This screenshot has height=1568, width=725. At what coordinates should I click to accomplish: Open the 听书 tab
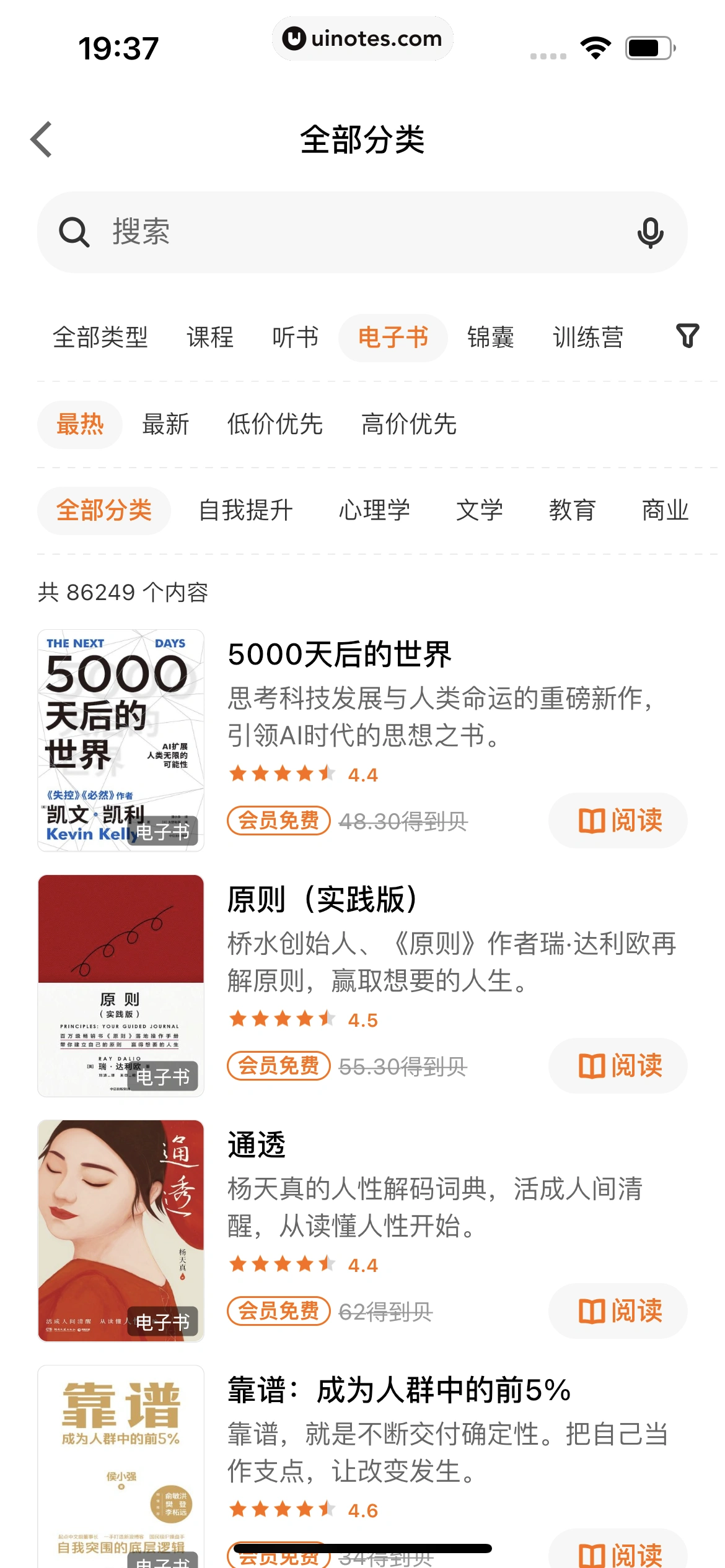(x=296, y=337)
